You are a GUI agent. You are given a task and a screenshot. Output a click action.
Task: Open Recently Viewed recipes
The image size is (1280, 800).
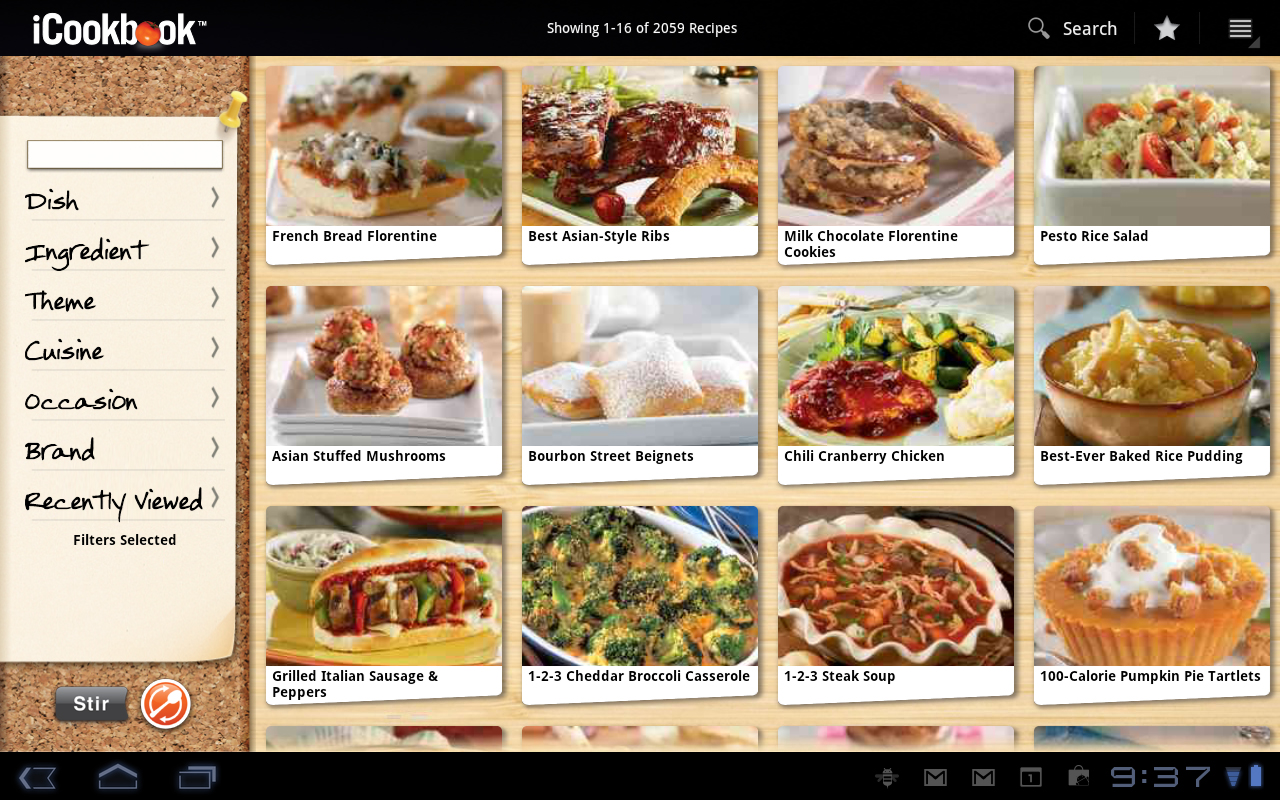(122, 500)
